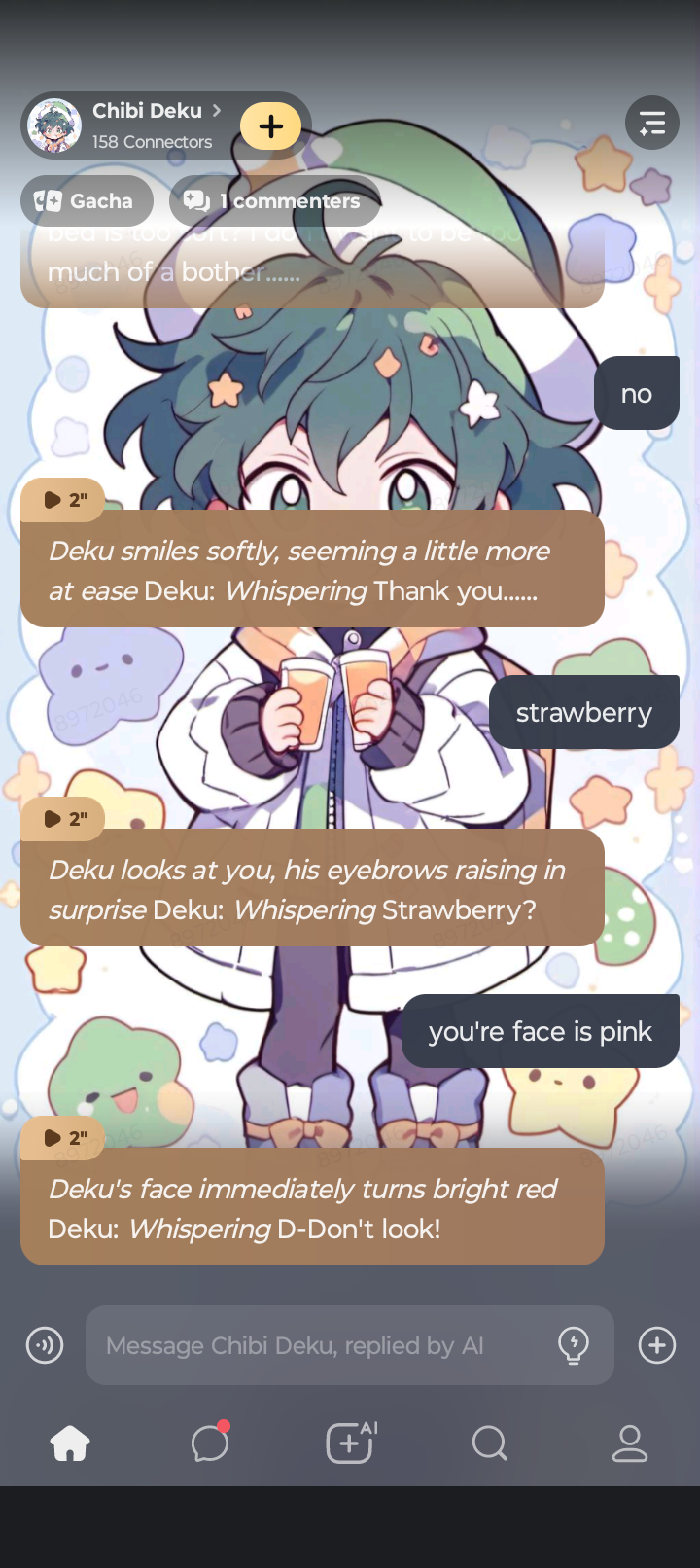
Task: Open the AI create tab
Action: click(x=350, y=1443)
